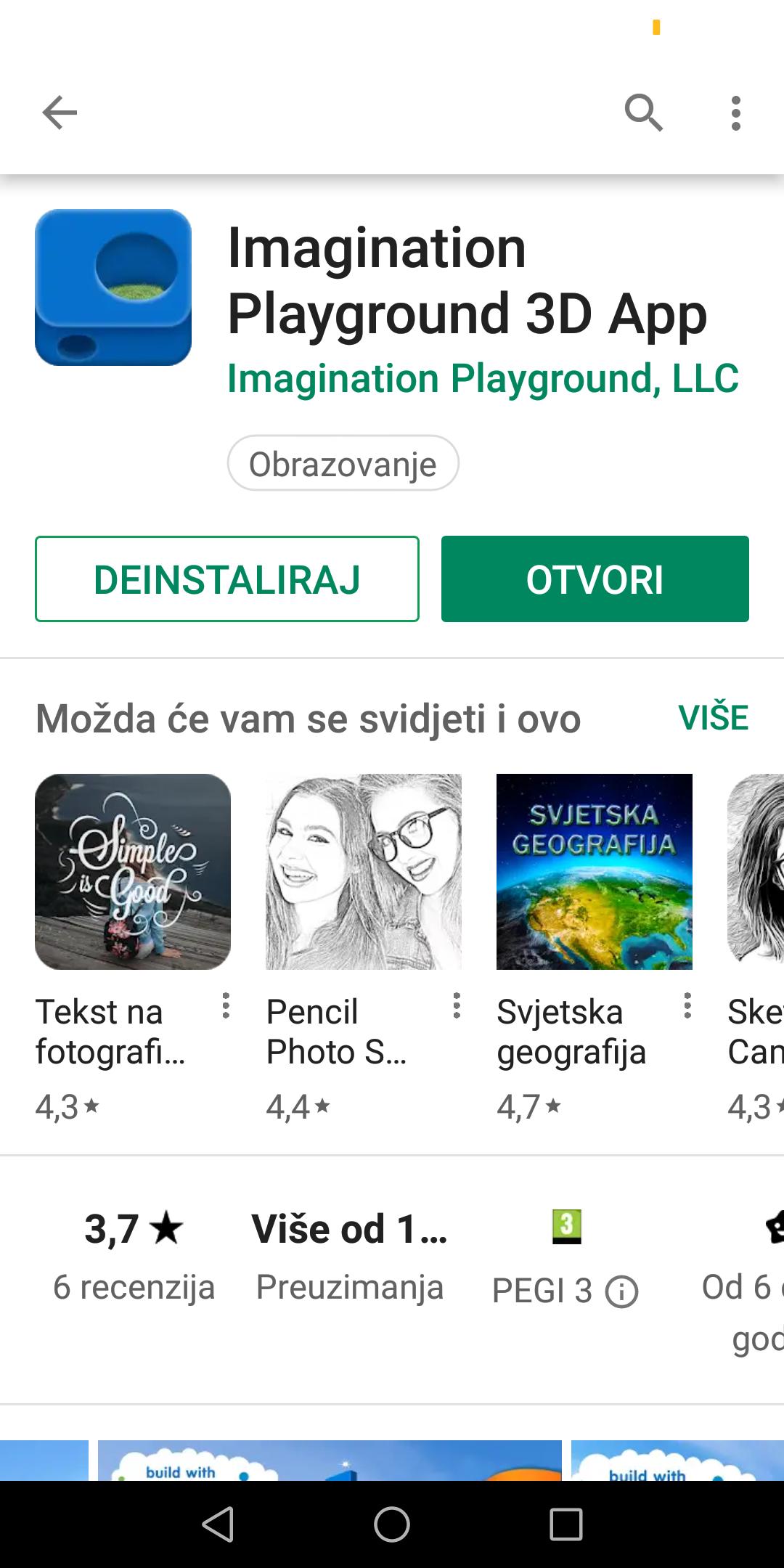Show PEGI 3 rating info
The width and height of the screenshot is (784, 1568).
click(x=622, y=1292)
